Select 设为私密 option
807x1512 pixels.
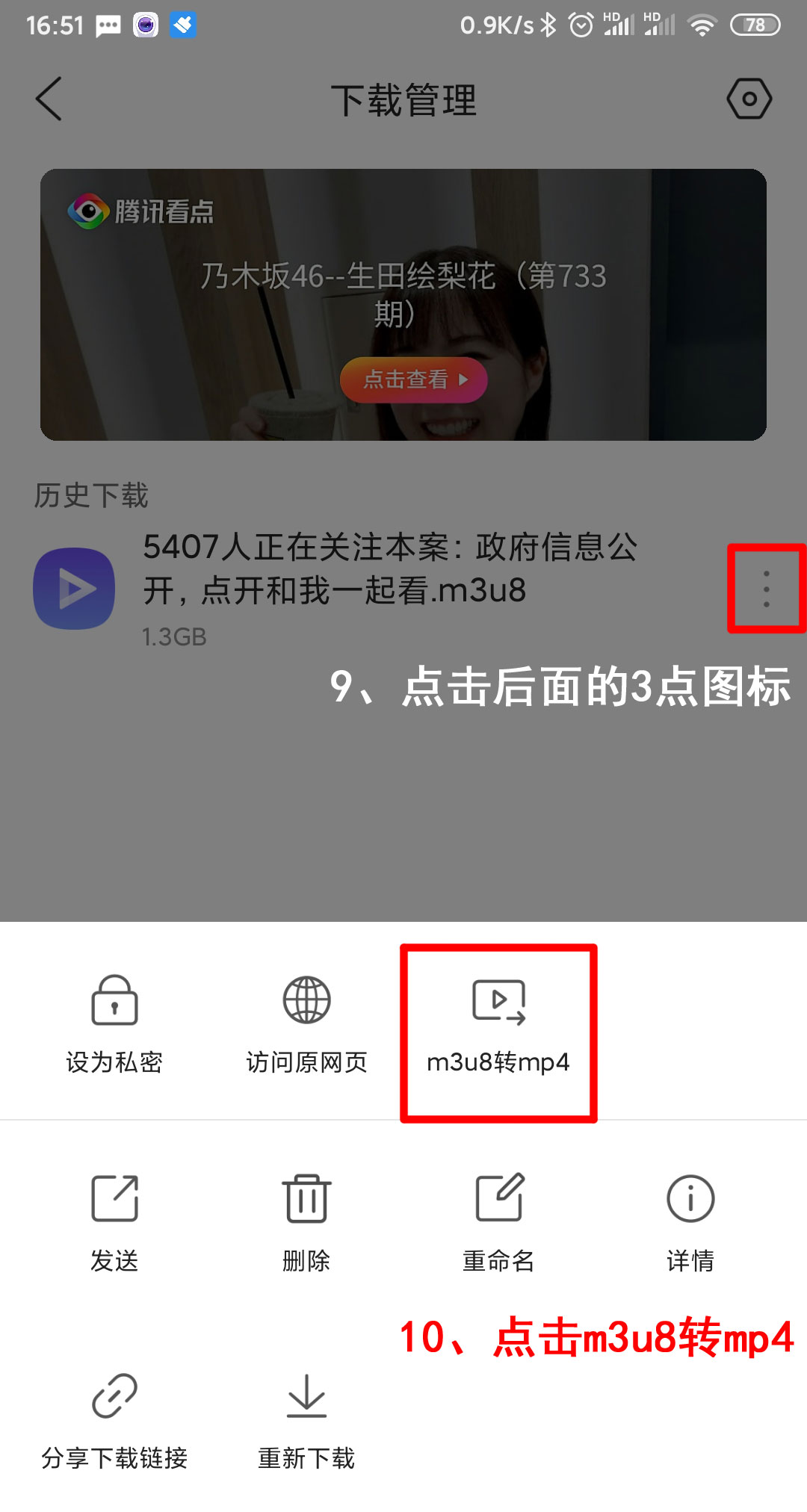point(114,1025)
